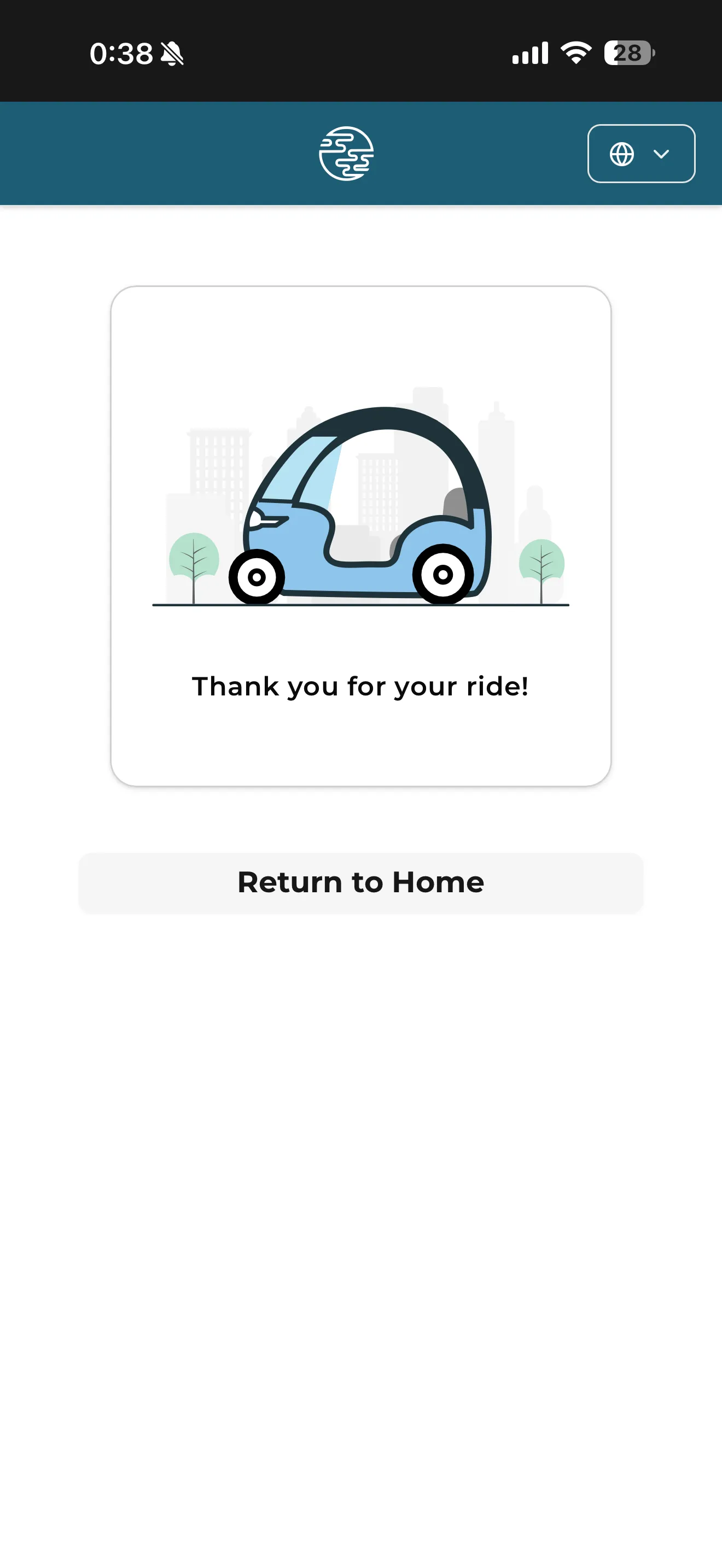The height and width of the screenshot is (1568, 722).
Task: Tap the Return to Home button
Action: click(360, 882)
